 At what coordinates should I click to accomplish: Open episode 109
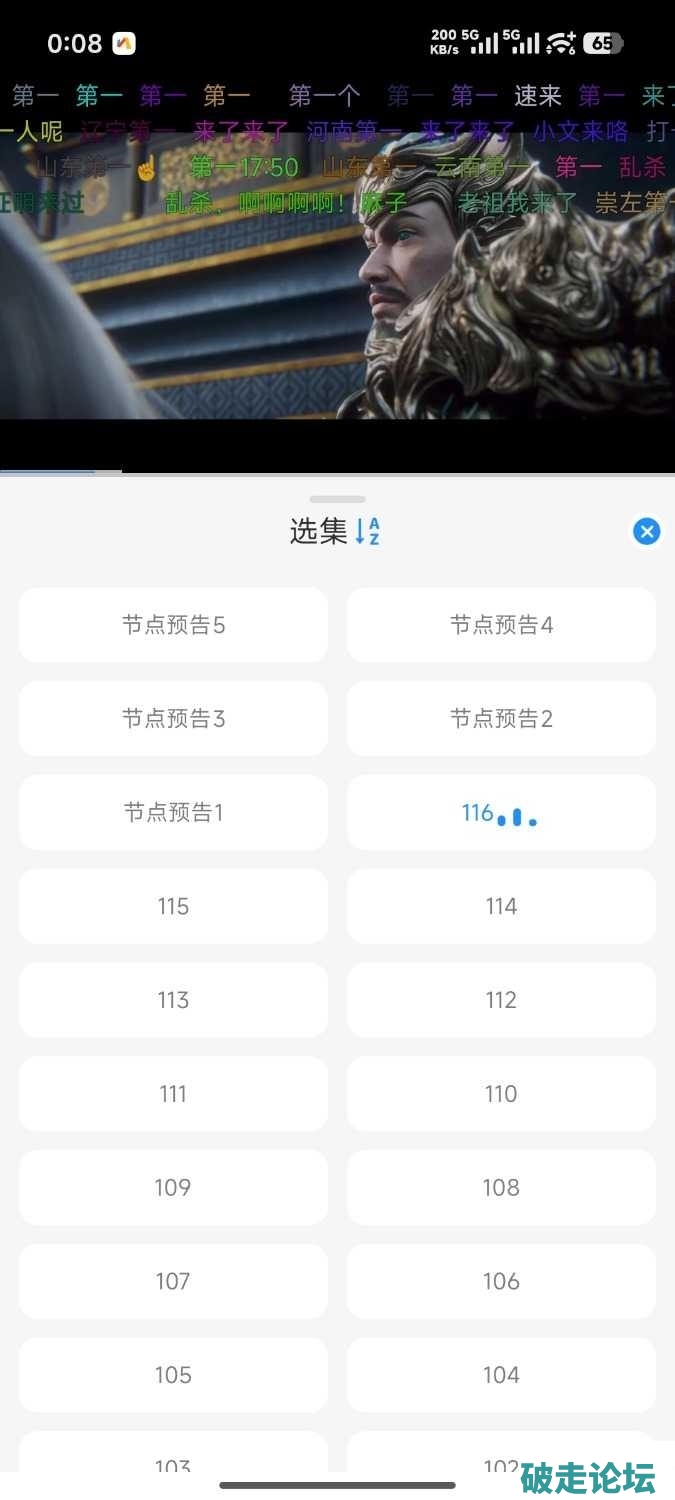pos(173,1187)
